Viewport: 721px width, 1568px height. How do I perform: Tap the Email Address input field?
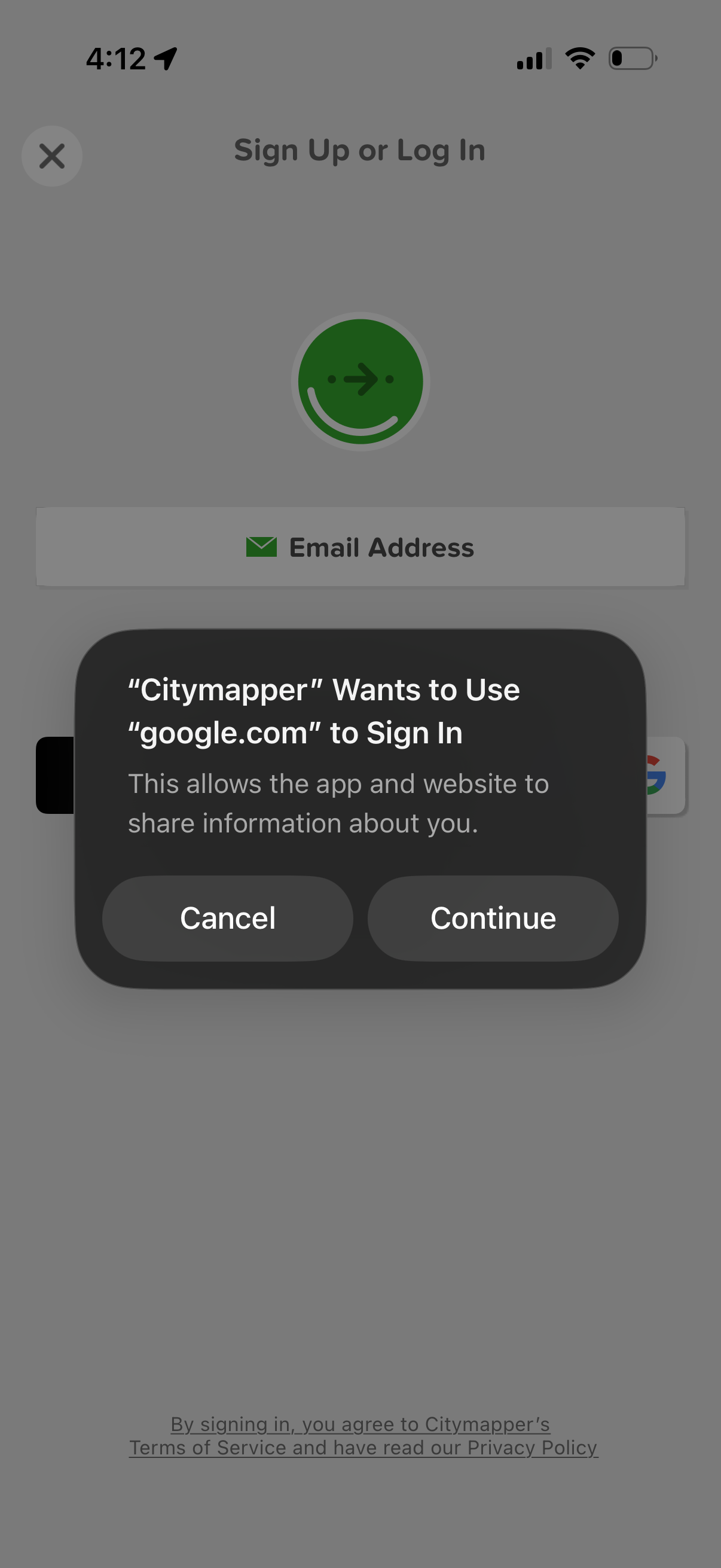pyautogui.click(x=360, y=547)
